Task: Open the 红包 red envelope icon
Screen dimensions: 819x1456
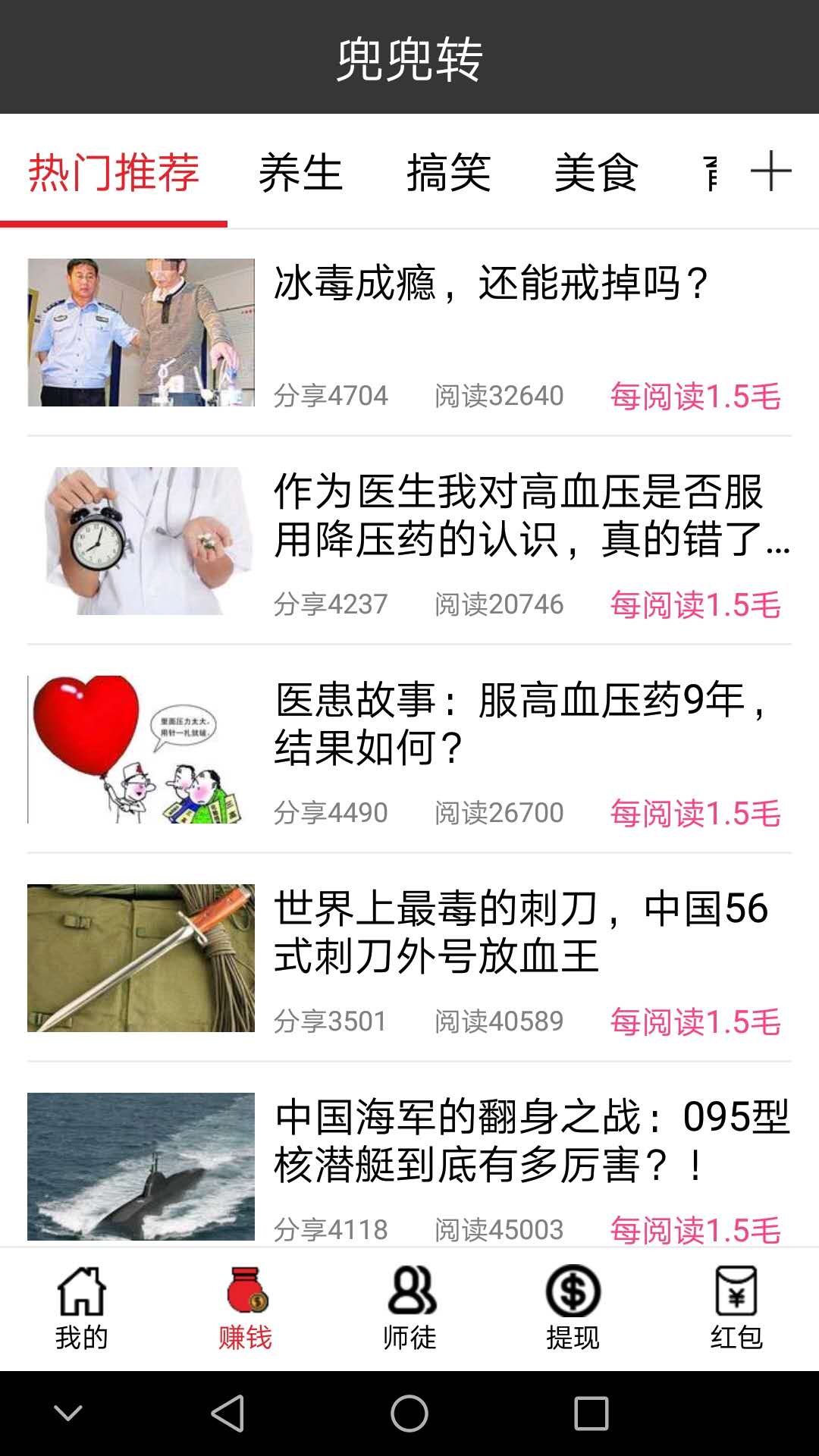Action: pos(738,1297)
